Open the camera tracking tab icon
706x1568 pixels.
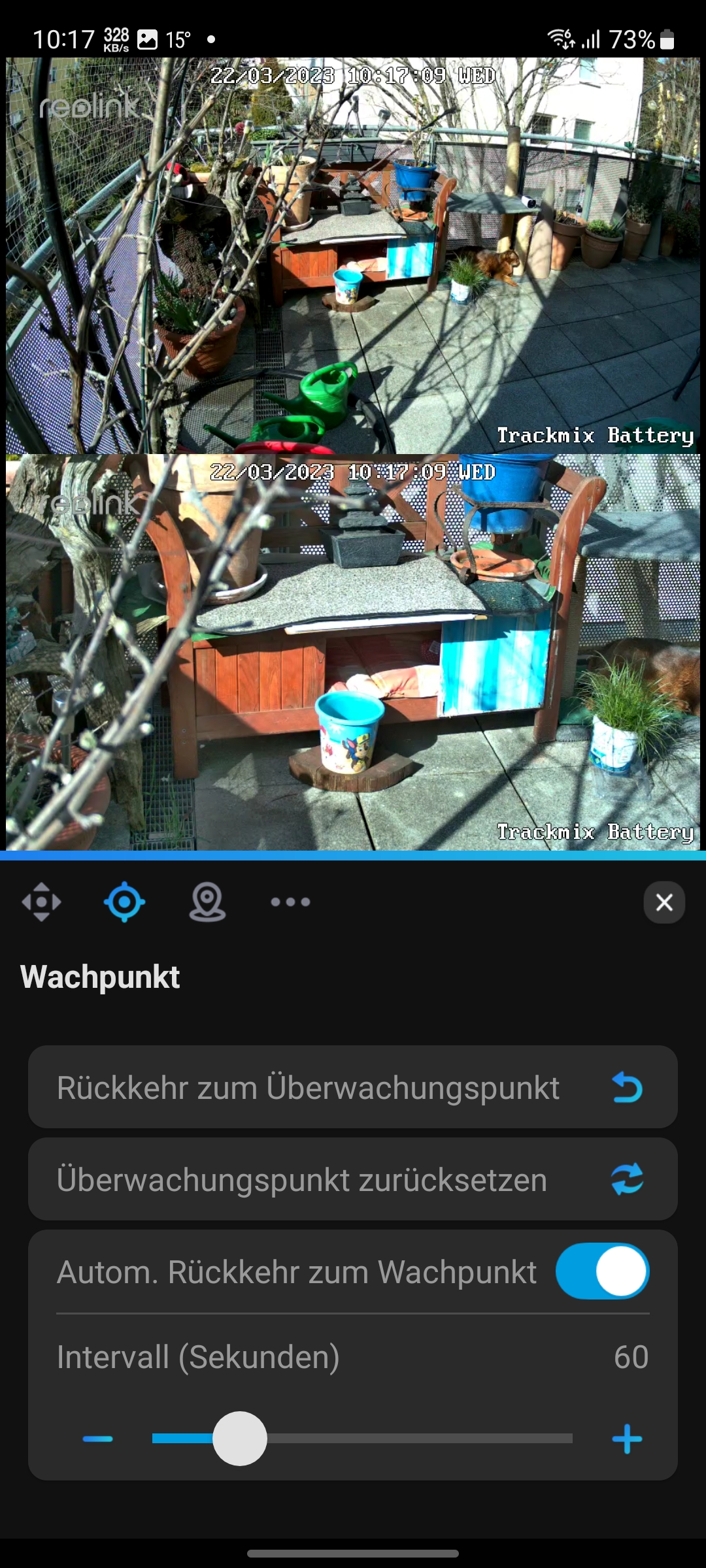click(207, 902)
